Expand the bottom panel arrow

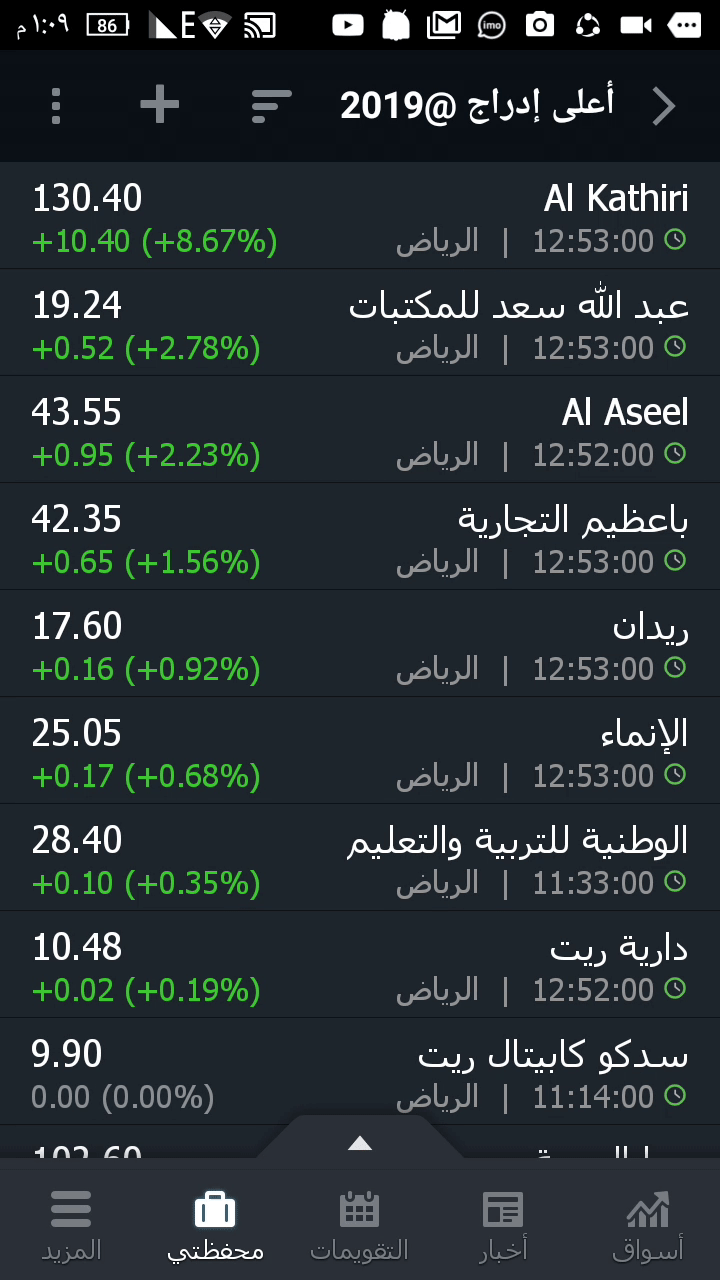click(360, 1143)
